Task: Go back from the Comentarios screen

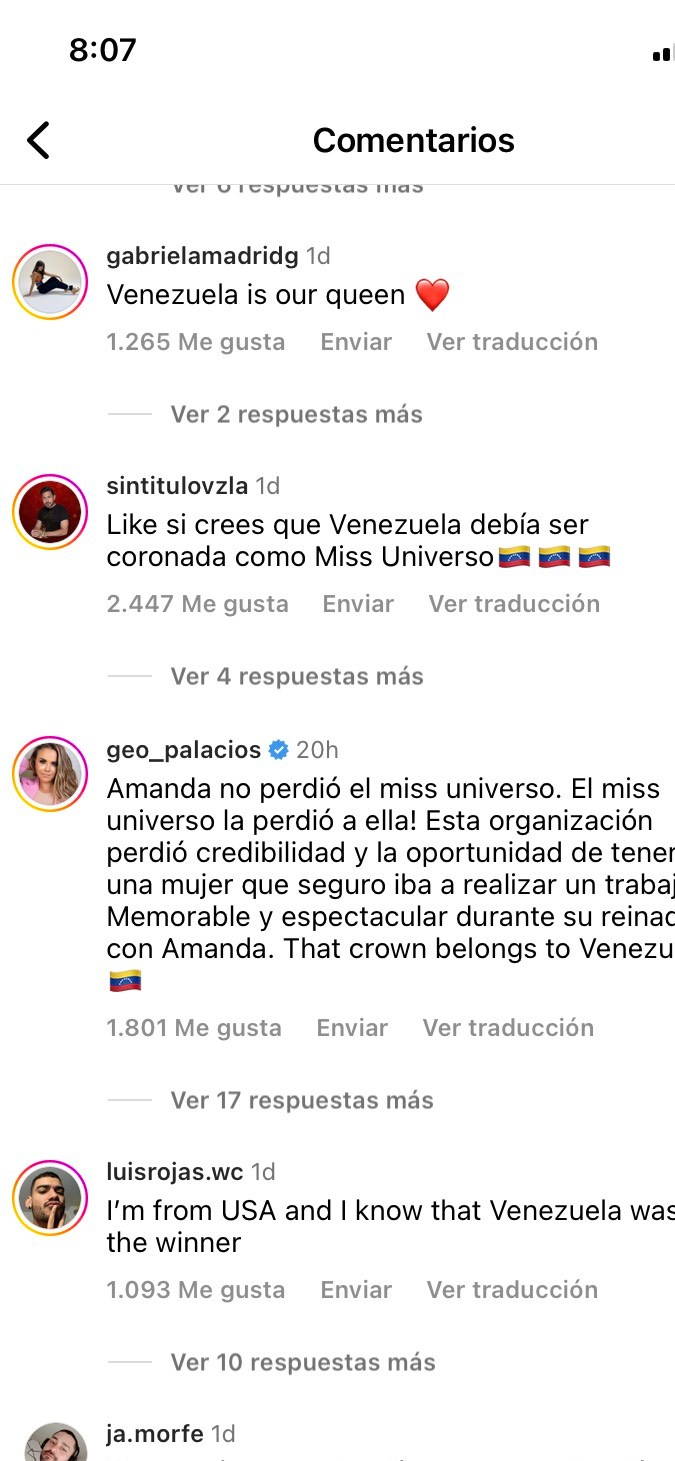Action: point(38,141)
